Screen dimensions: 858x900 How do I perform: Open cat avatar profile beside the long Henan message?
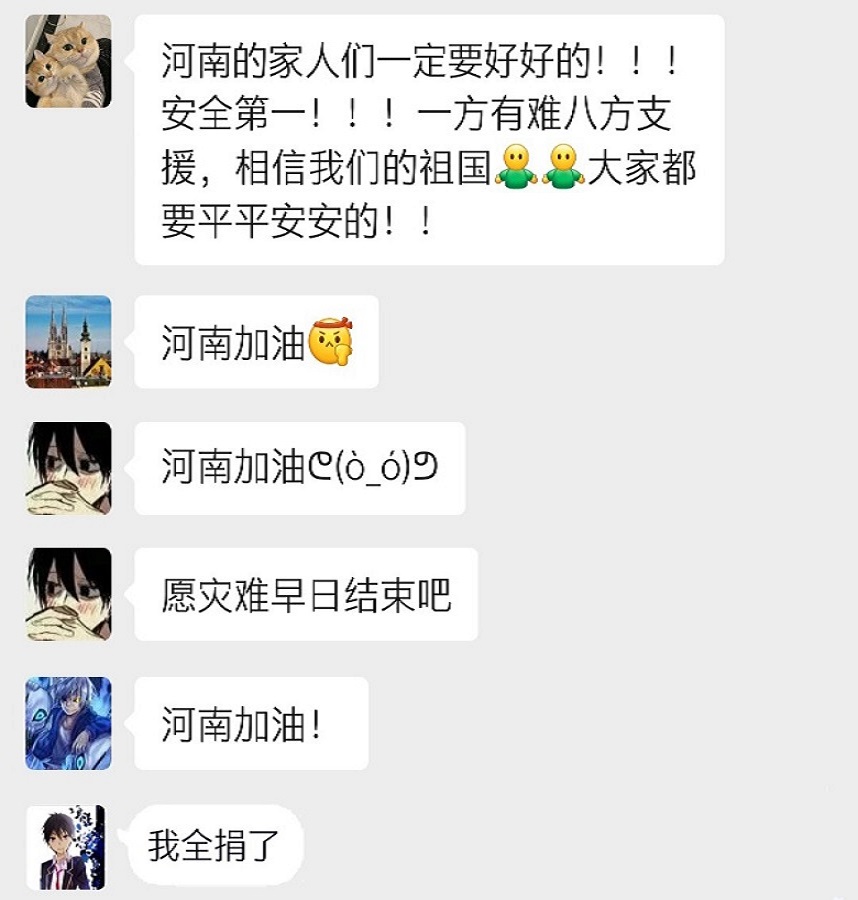coord(68,63)
